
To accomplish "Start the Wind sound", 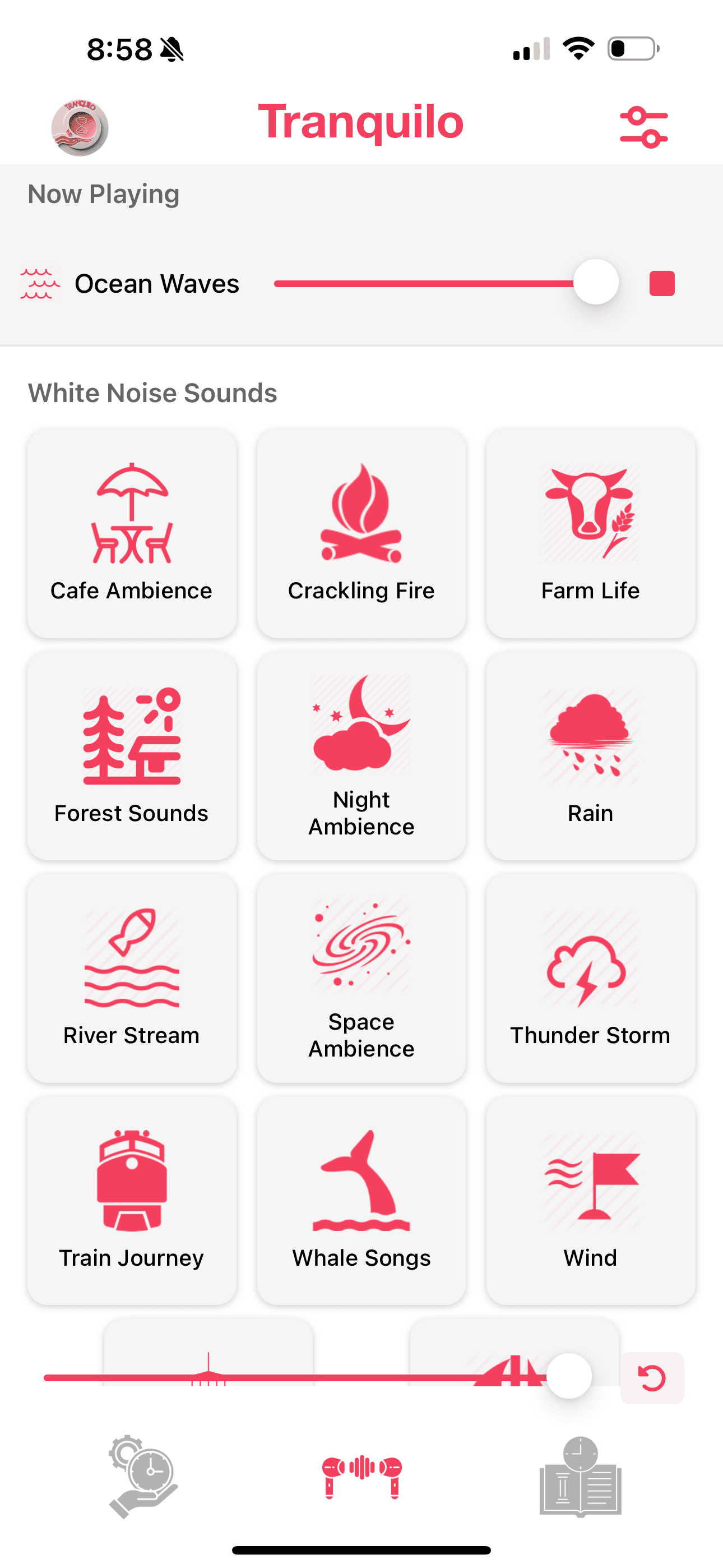I will pos(590,1200).
